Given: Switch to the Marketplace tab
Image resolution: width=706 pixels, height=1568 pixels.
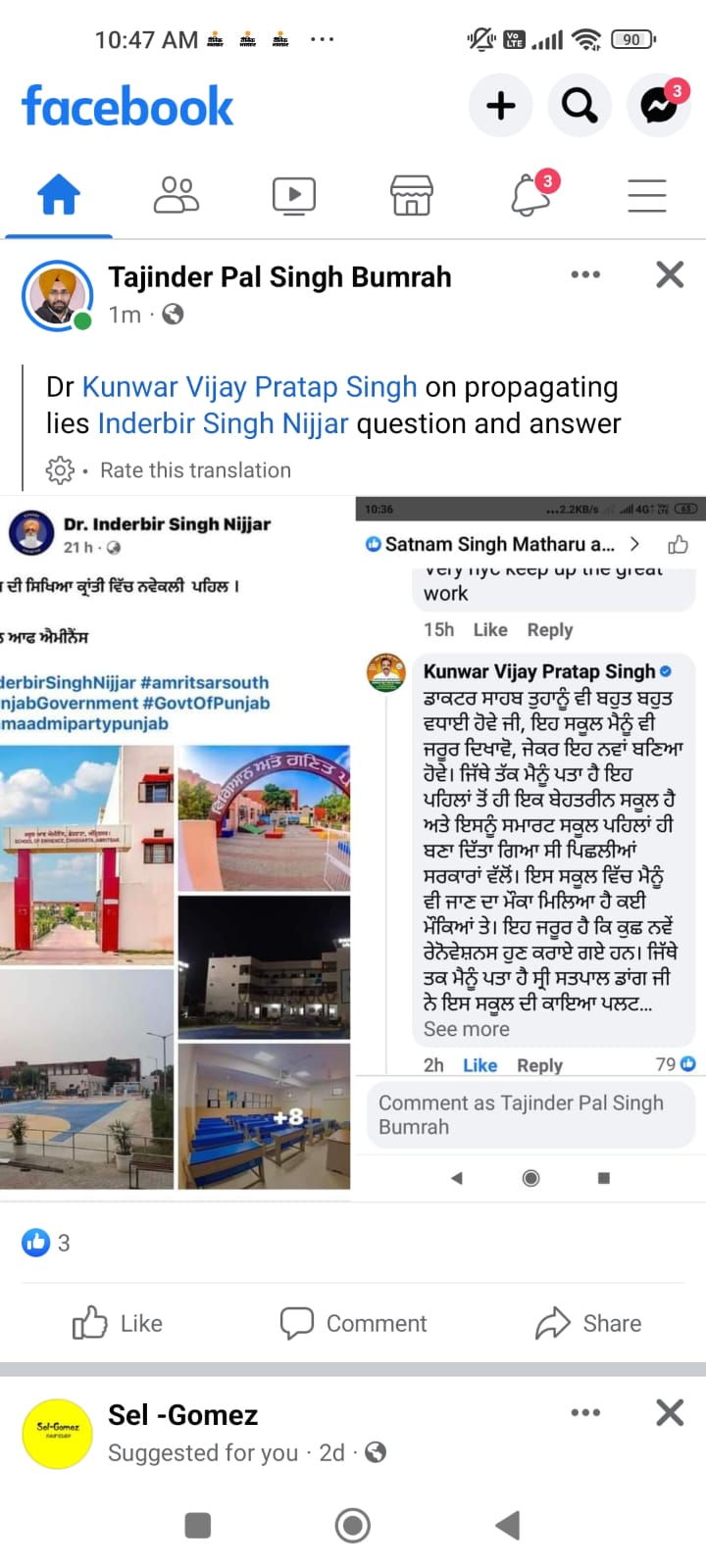Looking at the screenshot, I should pyautogui.click(x=412, y=195).
